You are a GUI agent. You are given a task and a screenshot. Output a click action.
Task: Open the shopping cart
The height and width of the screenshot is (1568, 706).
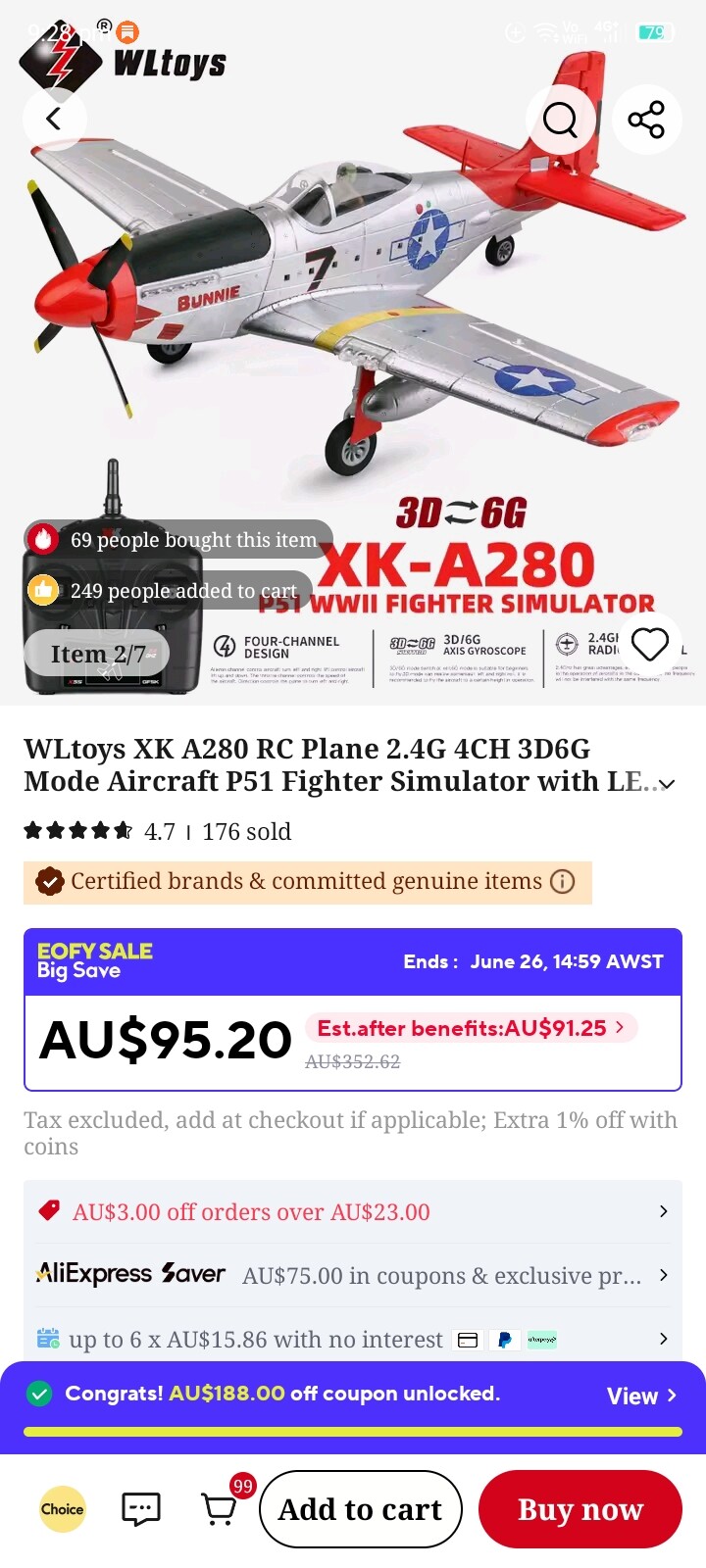coord(221,1507)
